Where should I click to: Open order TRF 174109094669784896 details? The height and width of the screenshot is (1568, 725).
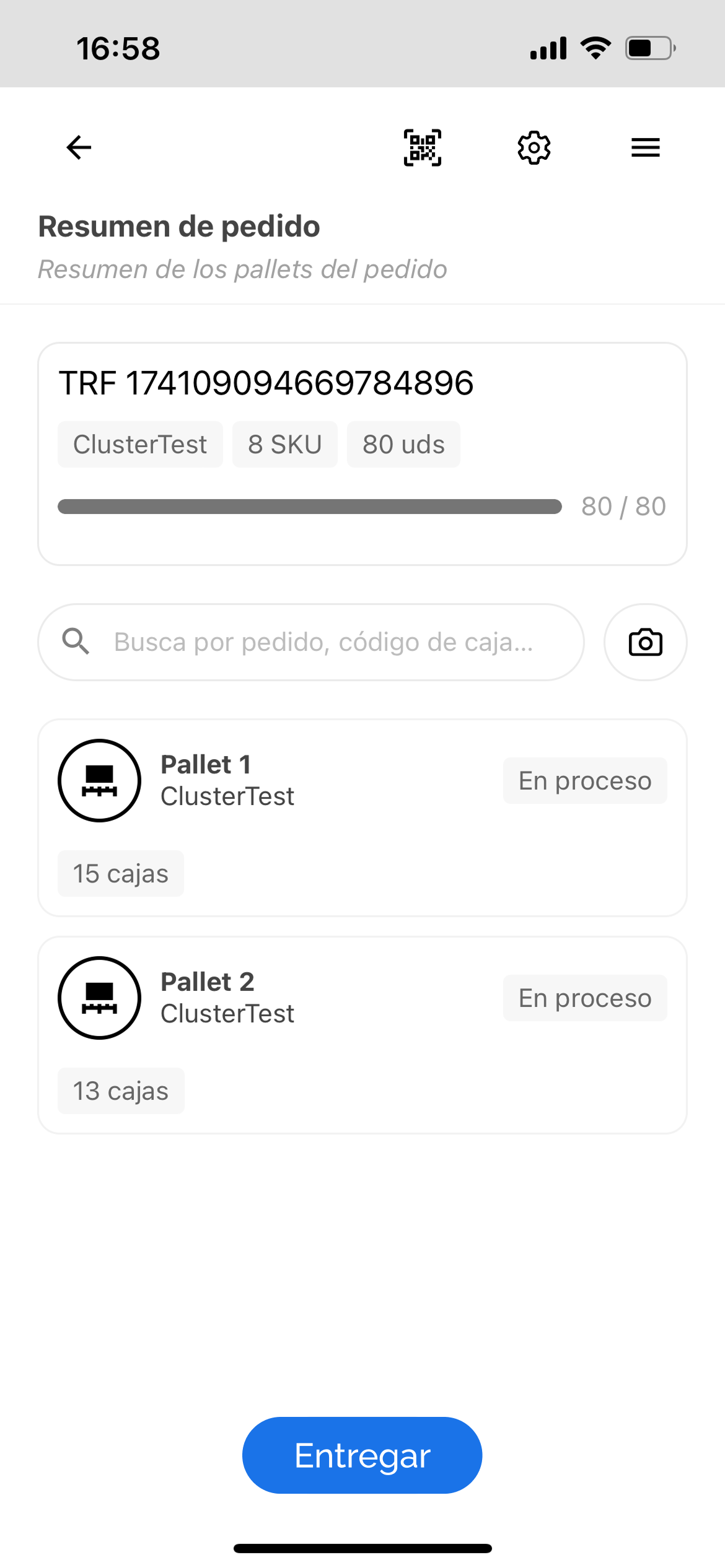[266, 383]
